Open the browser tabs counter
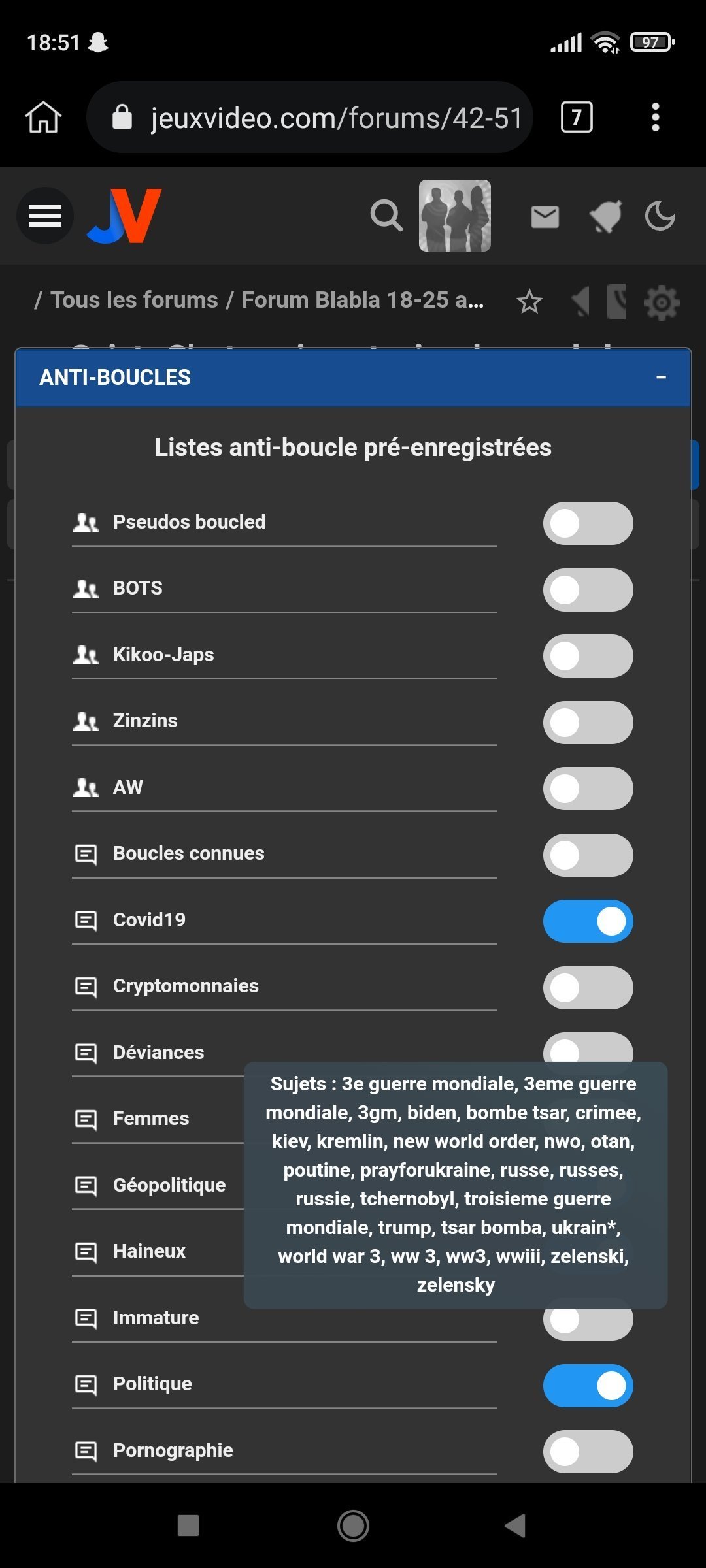Screen dimensions: 706x1568 pos(577,118)
